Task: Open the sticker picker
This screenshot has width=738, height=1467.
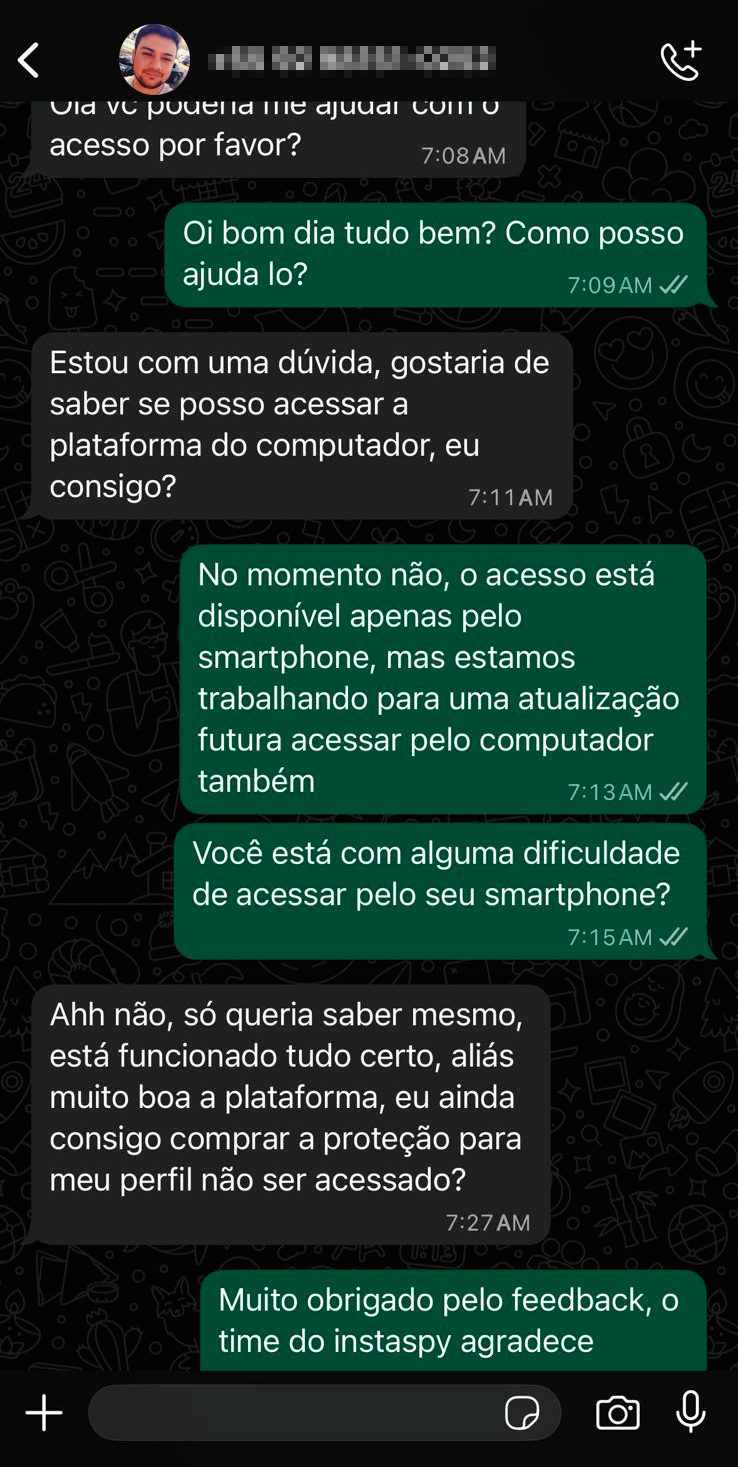Action: 522,1413
